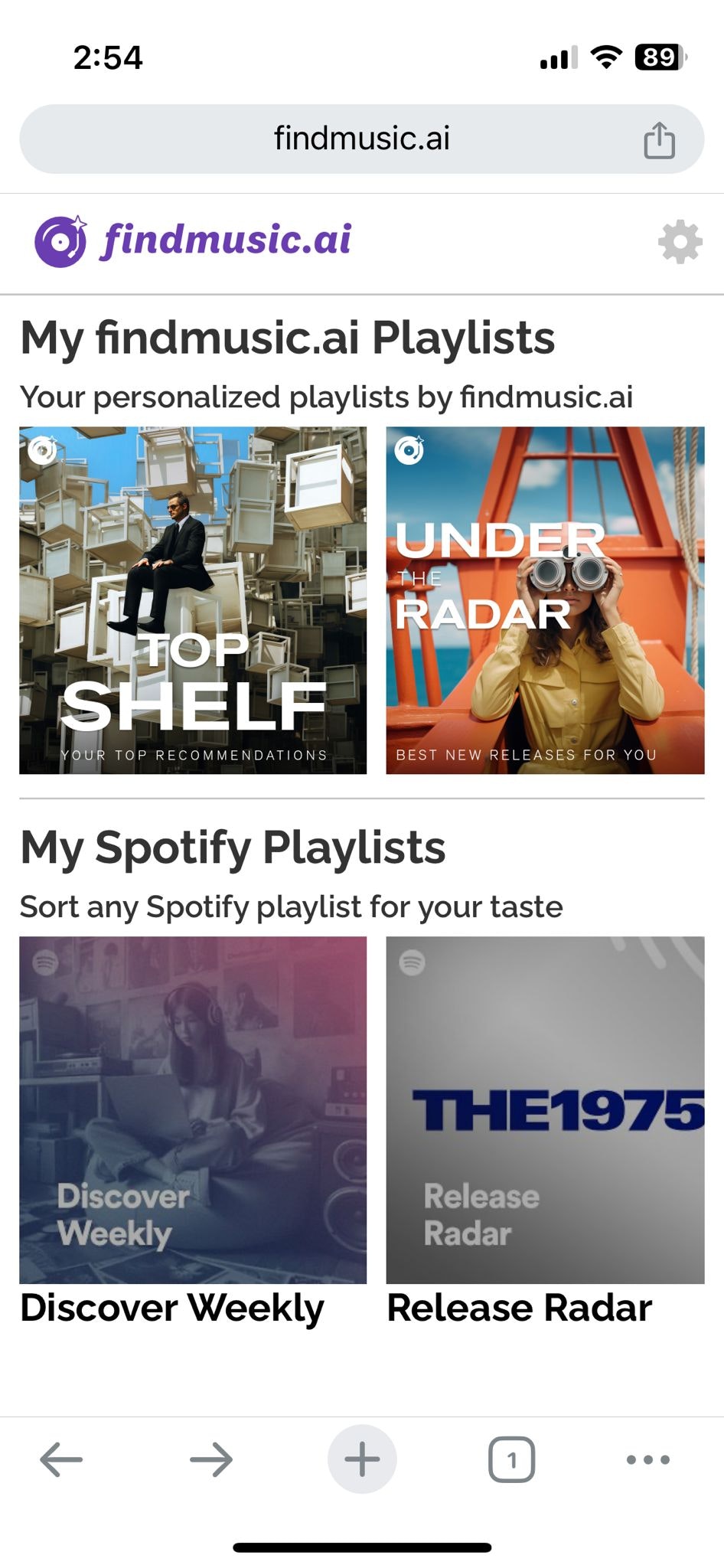Open the Top Shelf playlist
The width and height of the screenshot is (724, 1568).
pos(193,598)
